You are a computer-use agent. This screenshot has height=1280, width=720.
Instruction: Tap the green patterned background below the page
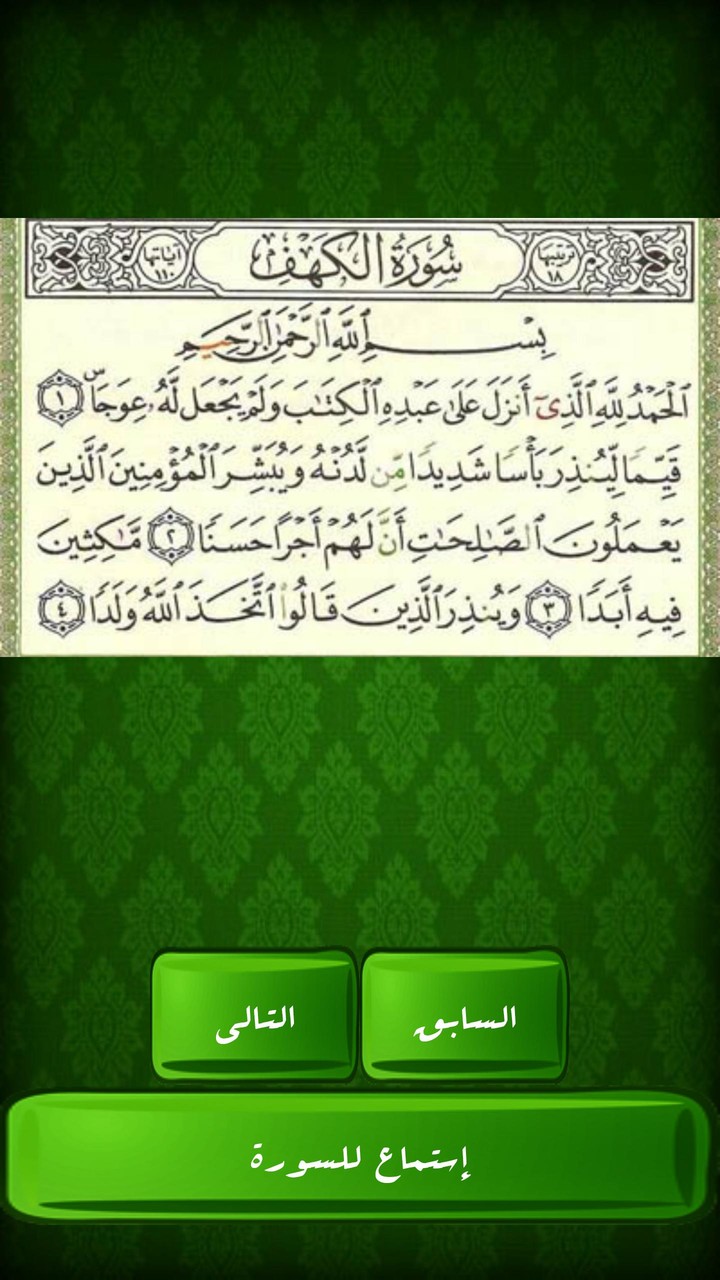(360, 800)
